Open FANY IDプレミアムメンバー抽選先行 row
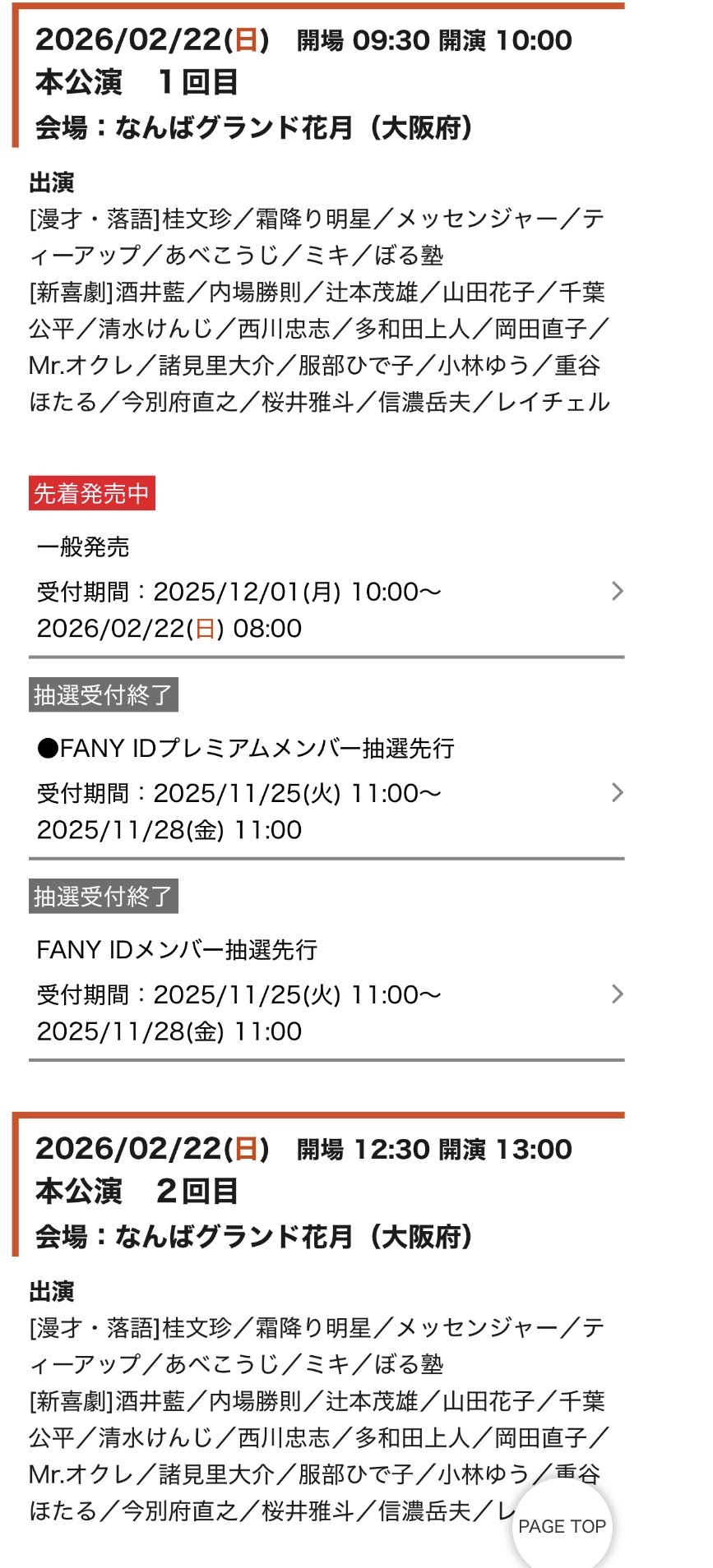This screenshot has width=713, height=1568. coord(326,793)
